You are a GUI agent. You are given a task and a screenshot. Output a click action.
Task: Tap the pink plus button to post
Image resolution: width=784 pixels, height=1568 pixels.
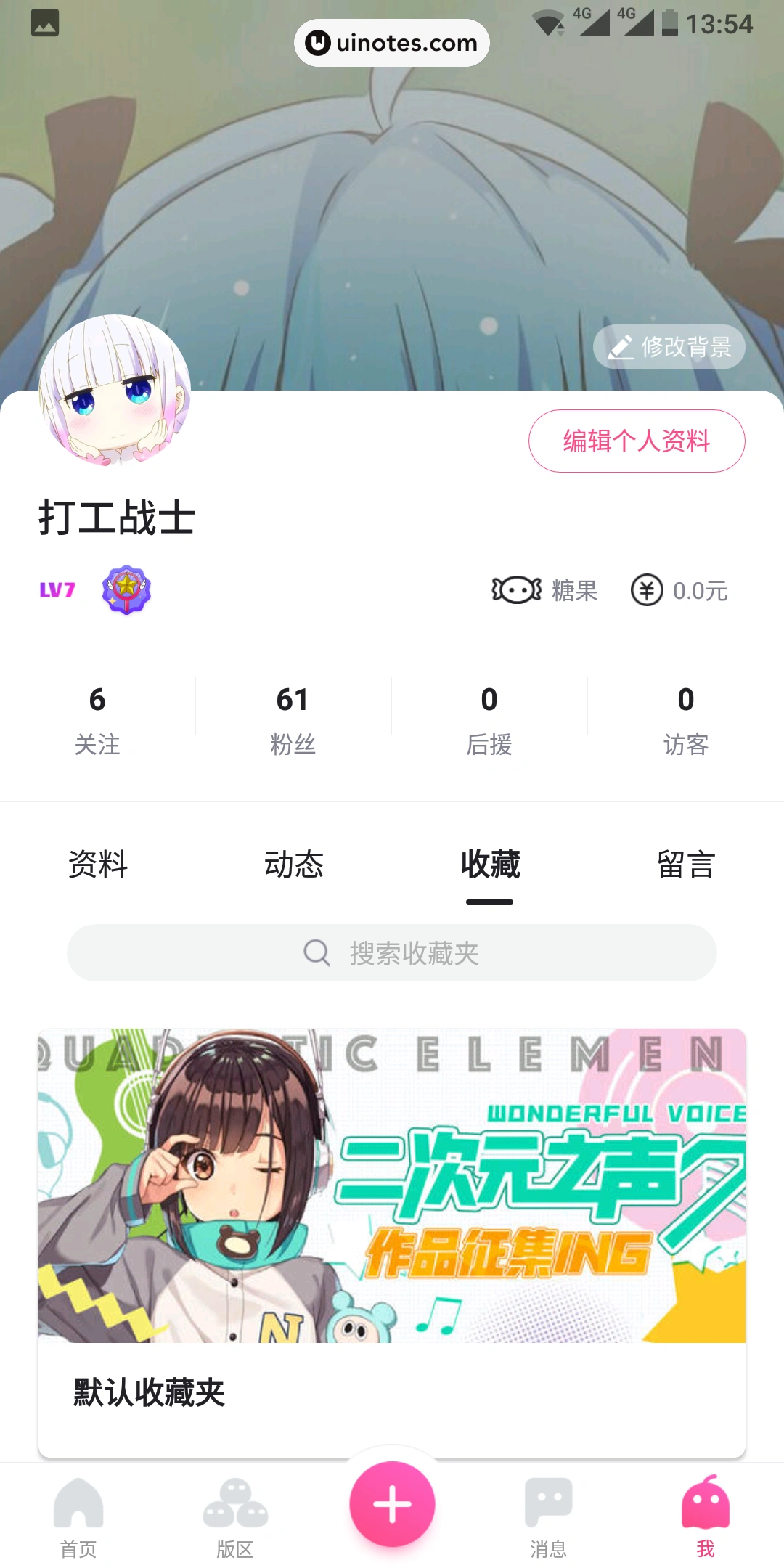click(x=392, y=1503)
